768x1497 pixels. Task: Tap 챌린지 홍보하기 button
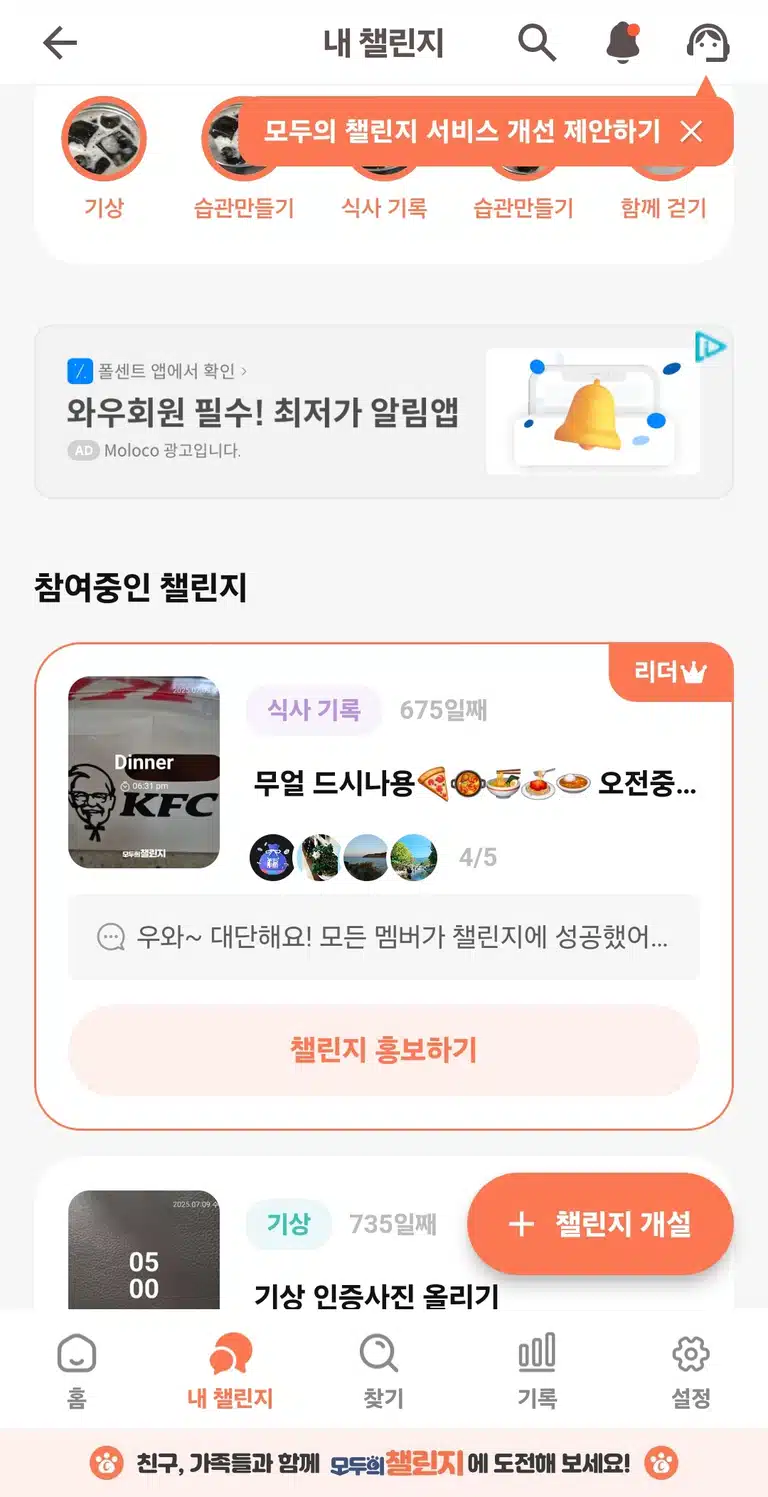click(384, 1050)
